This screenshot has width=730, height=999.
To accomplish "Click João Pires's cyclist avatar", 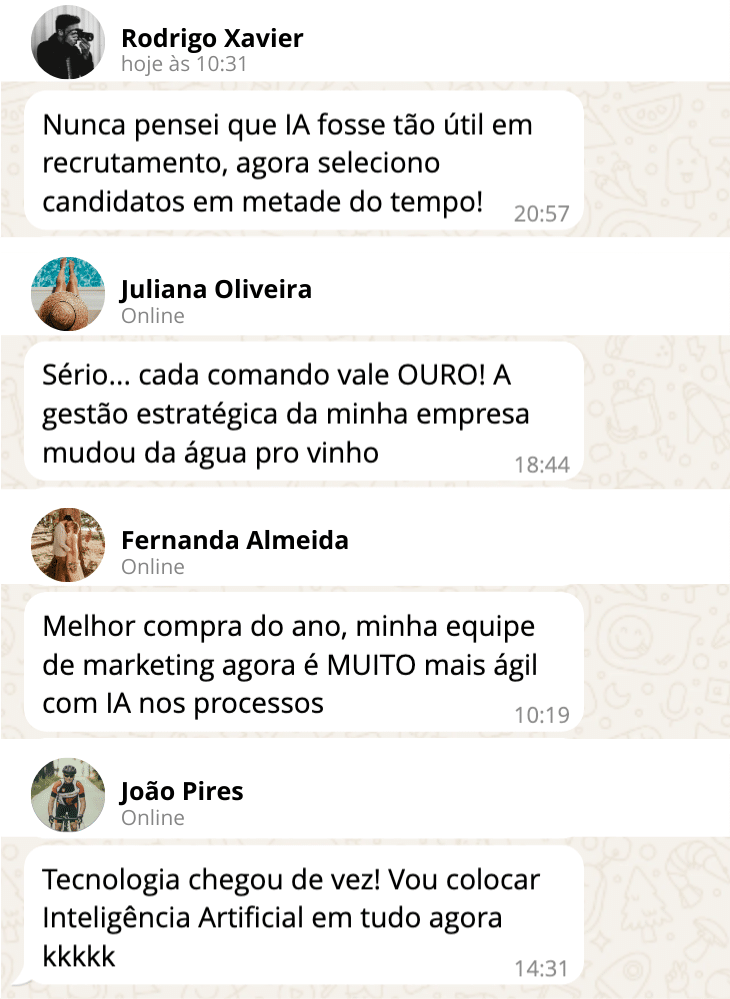I will [x=68, y=795].
